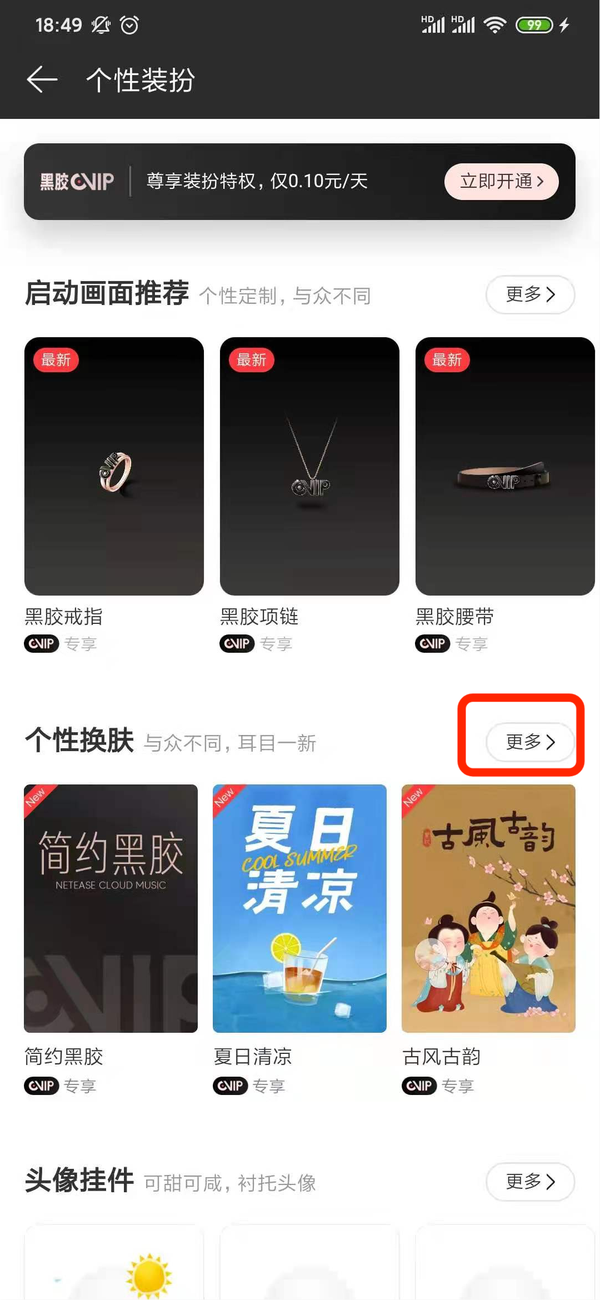
Task: Choose the 简约黑胶 skin
Action: pos(111,908)
